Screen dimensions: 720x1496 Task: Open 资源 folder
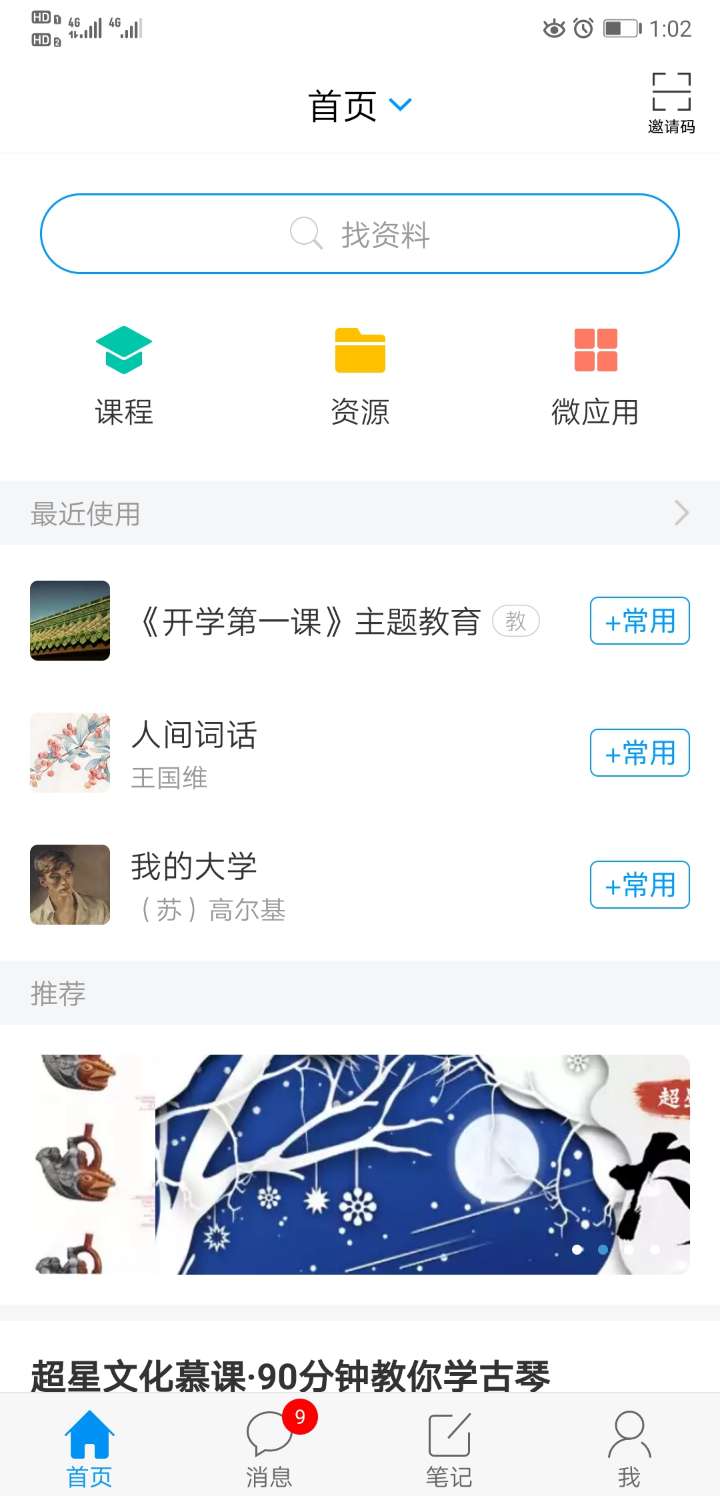point(360,376)
